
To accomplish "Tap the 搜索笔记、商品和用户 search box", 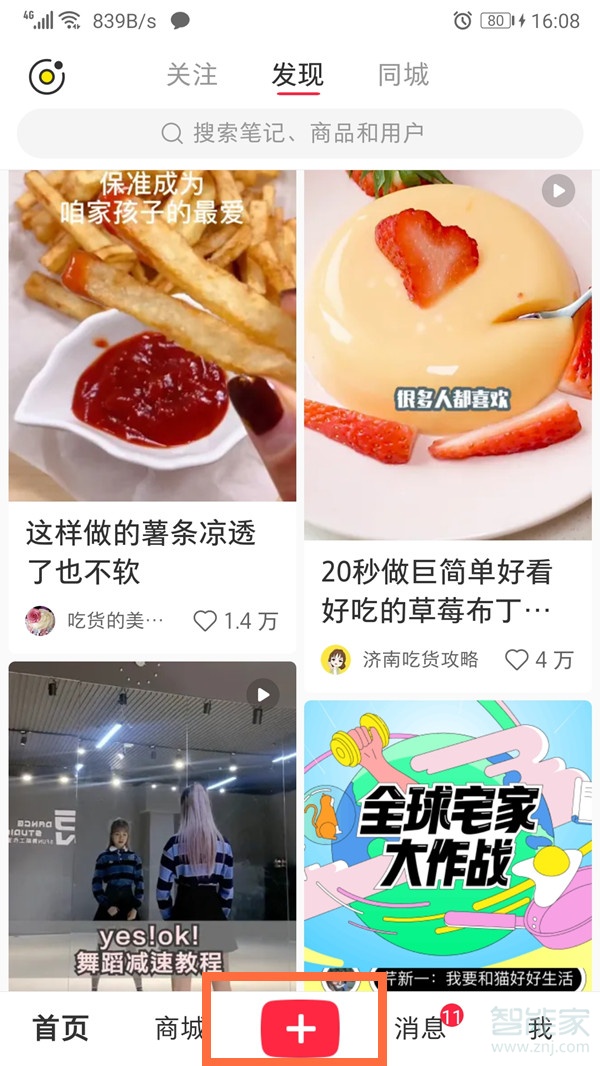I will [x=300, y=133].
